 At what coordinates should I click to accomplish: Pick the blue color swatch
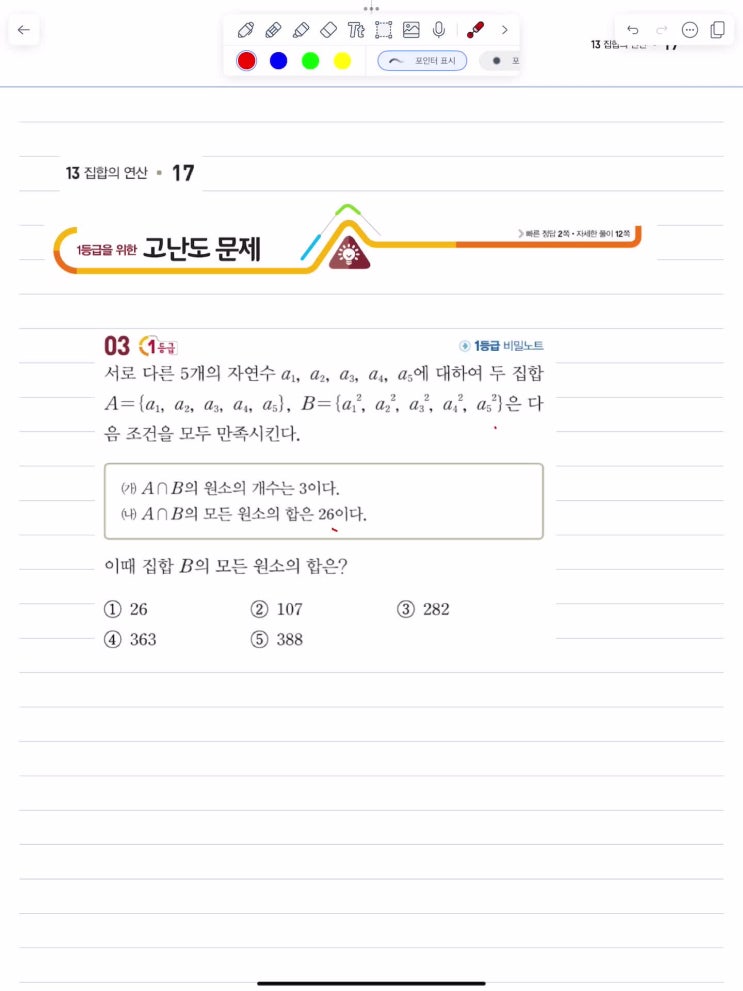[x=279, y=61]
